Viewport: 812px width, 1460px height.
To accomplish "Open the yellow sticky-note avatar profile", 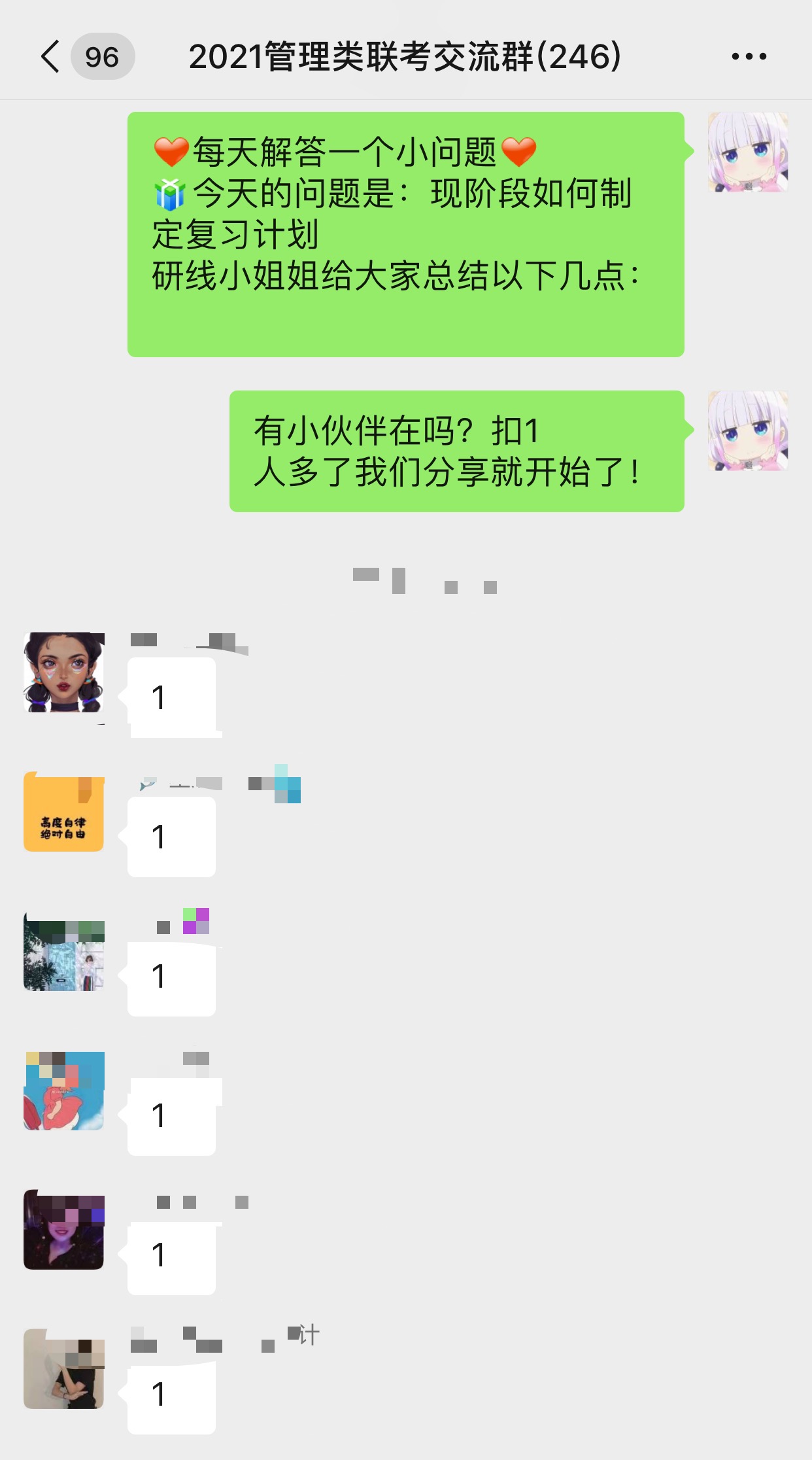I will (x=63, y=812).
